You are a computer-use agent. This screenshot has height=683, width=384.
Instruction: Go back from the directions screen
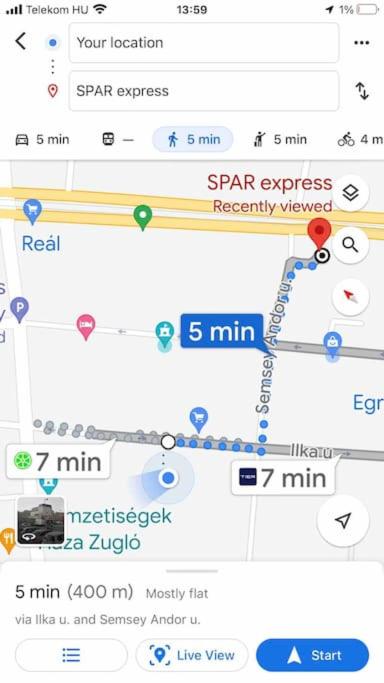[20, 42]
